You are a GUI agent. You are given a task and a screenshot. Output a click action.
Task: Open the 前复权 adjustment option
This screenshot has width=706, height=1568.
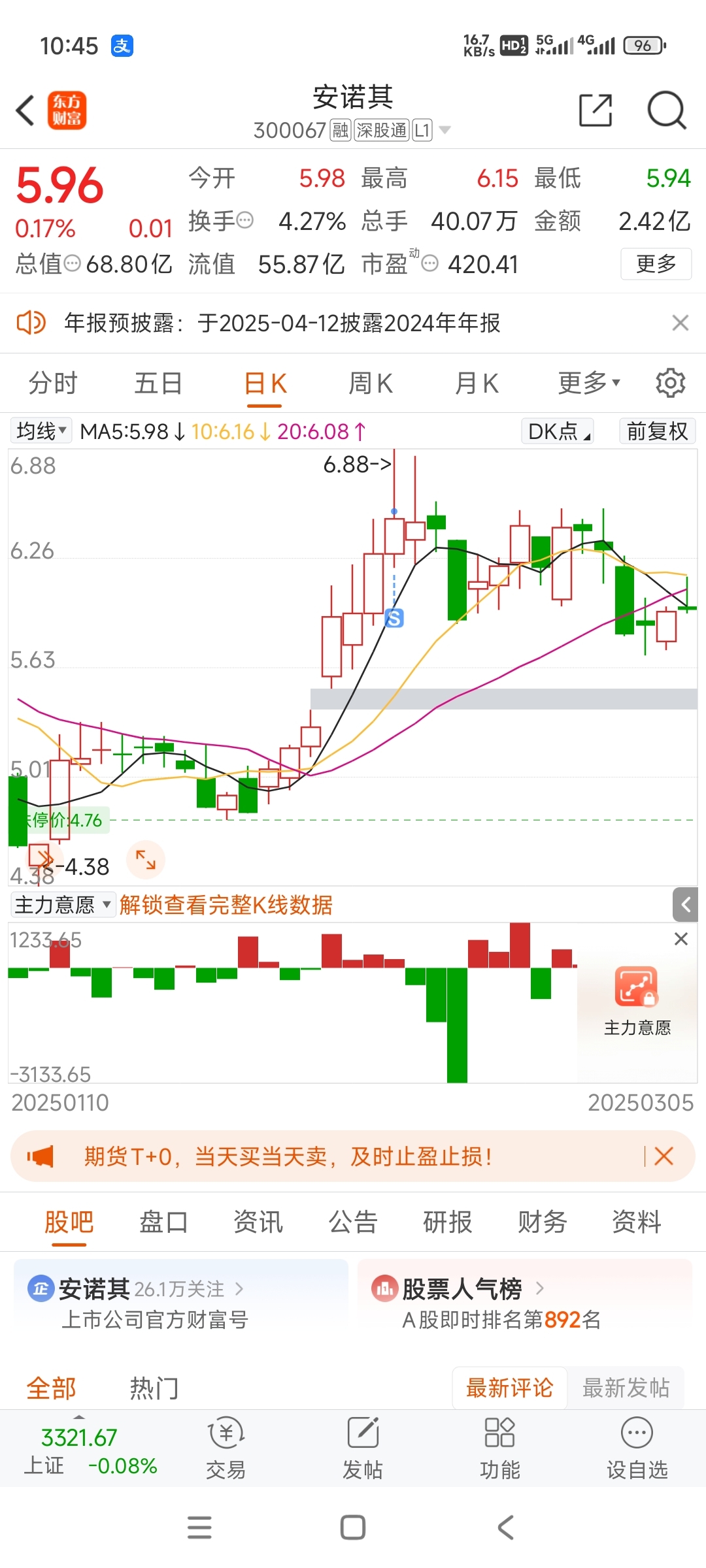[656, 431]
